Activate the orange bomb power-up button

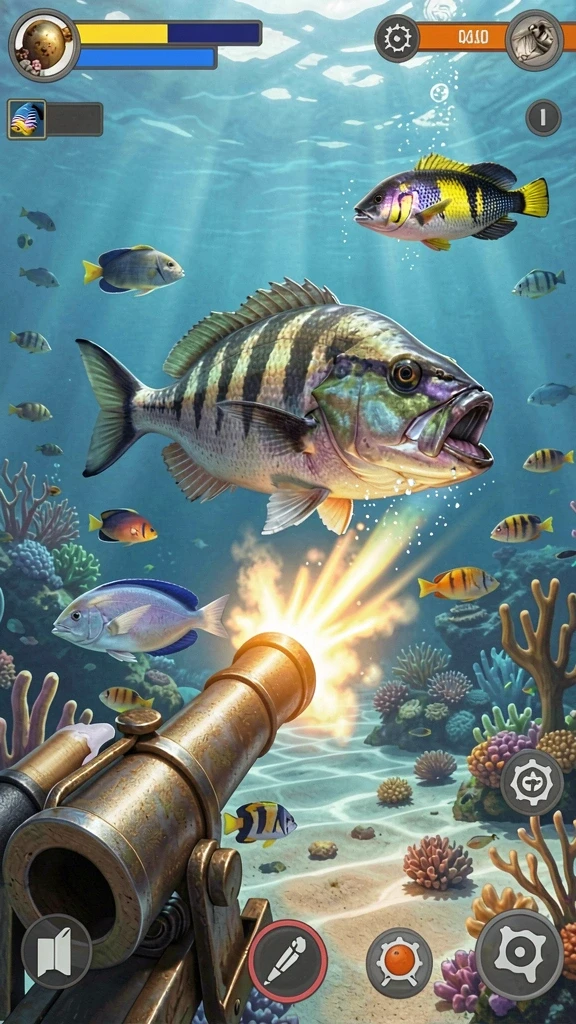coord(399,963)
